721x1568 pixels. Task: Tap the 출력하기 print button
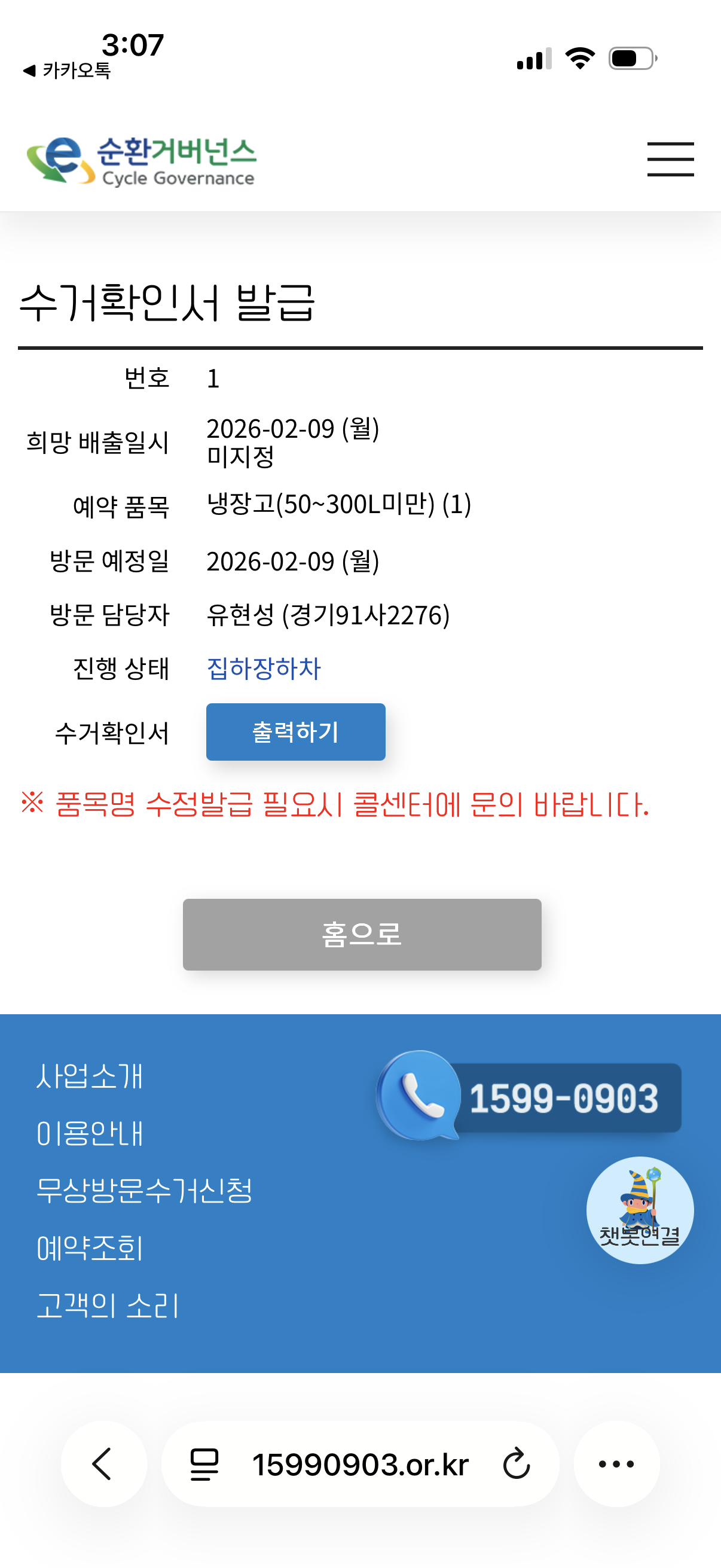[296, 731]
